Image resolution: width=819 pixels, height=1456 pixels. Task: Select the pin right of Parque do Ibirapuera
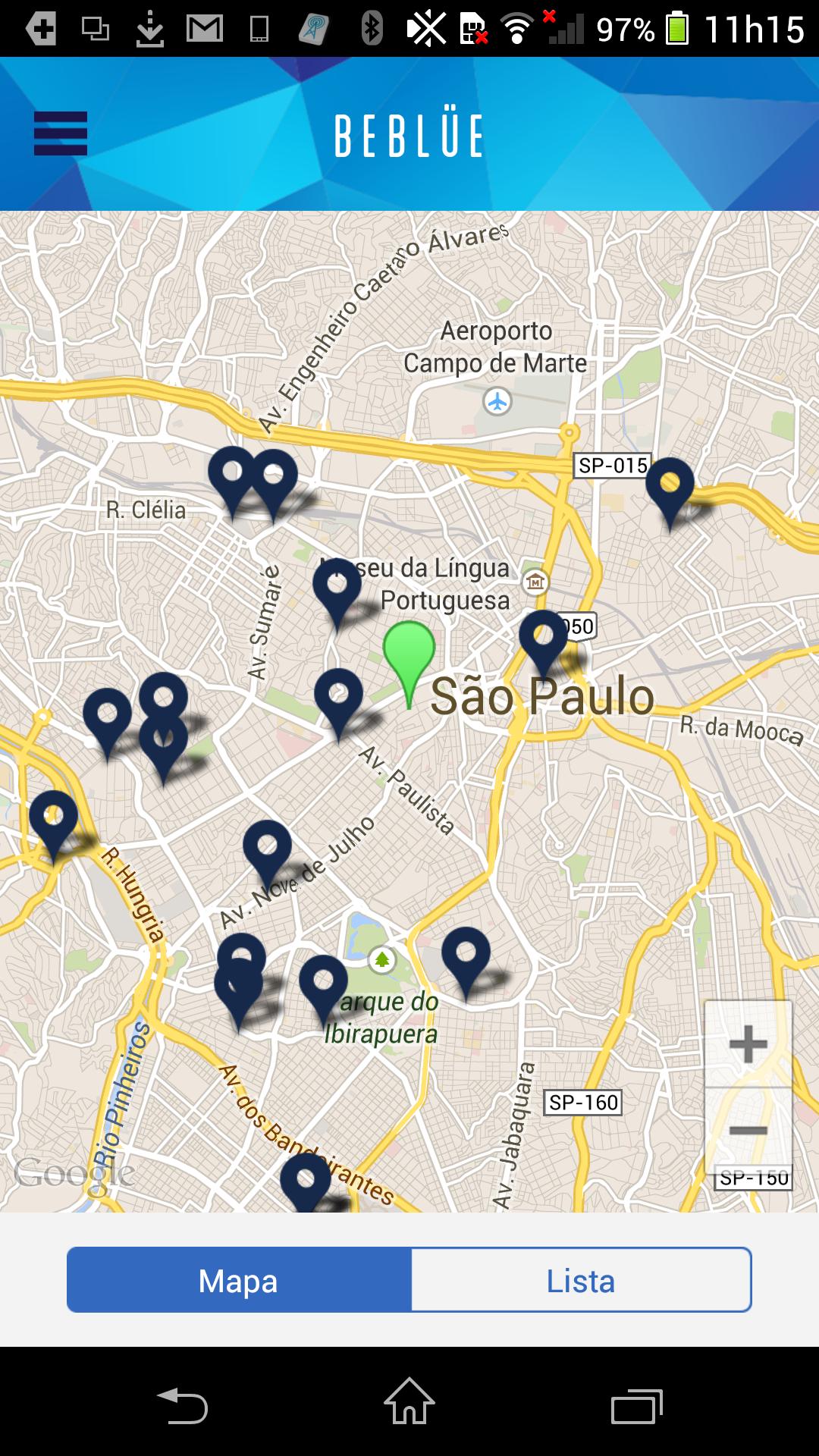pos(466,955)
